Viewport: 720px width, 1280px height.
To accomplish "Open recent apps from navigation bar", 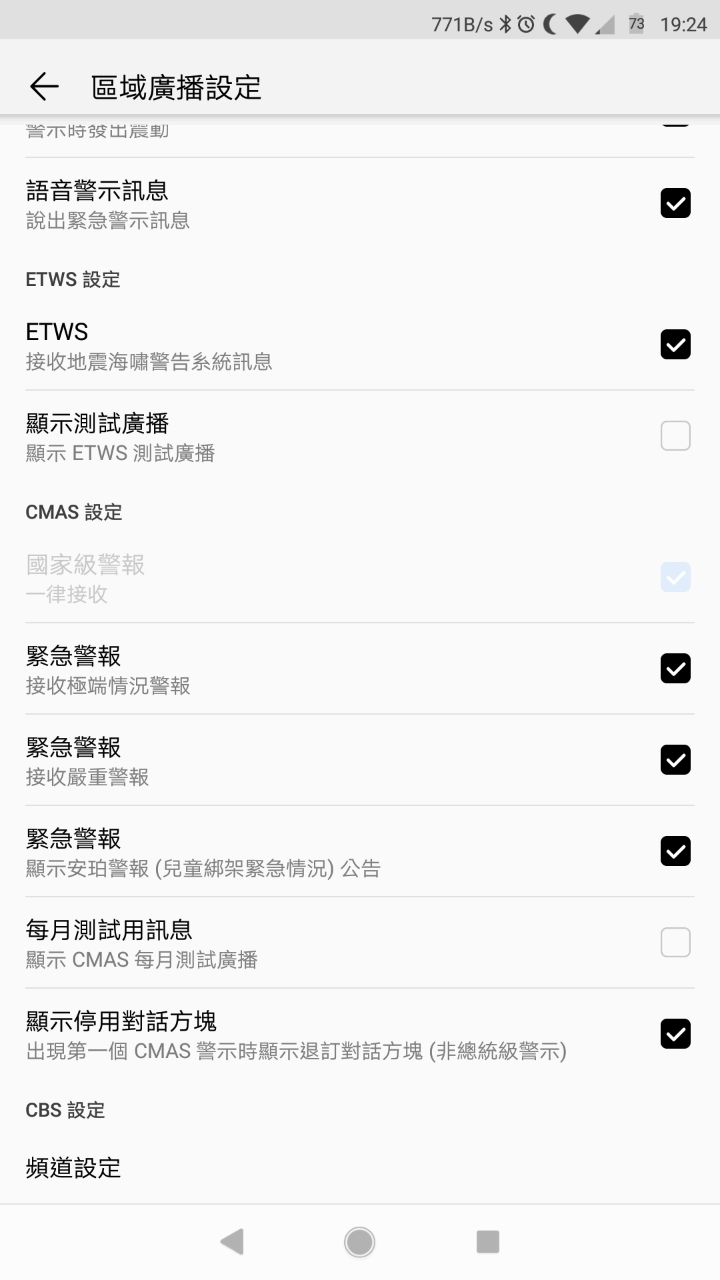I will click(488, 1242).
